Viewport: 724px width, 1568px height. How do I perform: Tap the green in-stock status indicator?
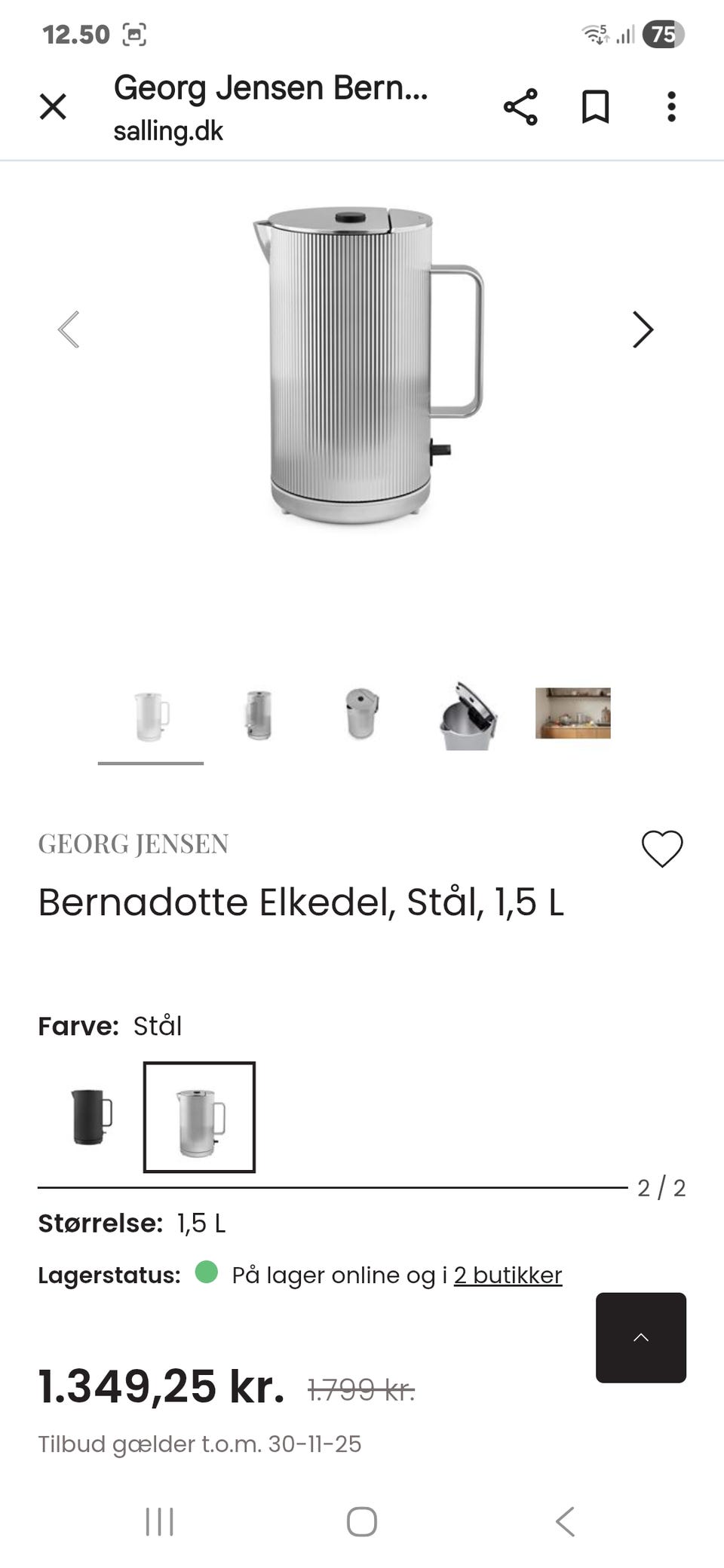click(x=205, y=1273)
